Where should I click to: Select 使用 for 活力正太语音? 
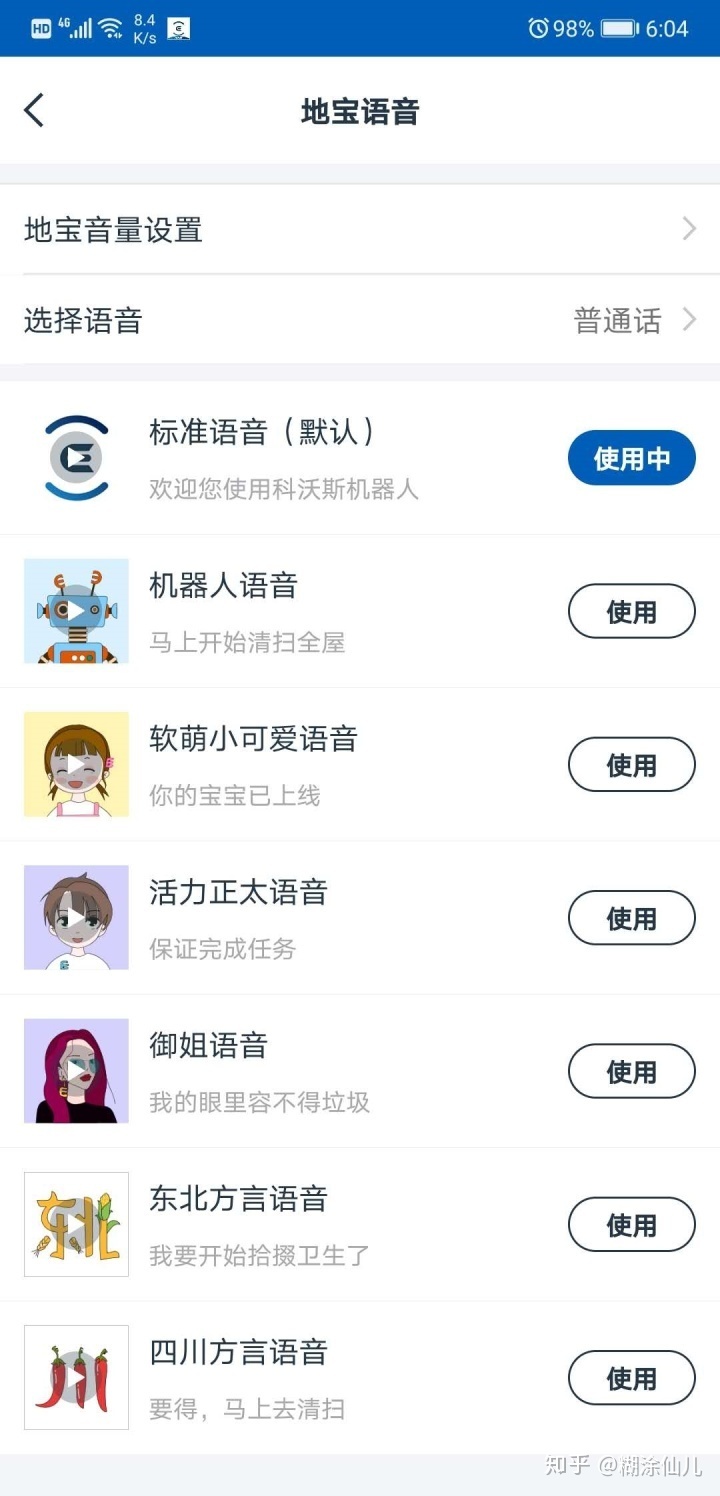(631, 918)
